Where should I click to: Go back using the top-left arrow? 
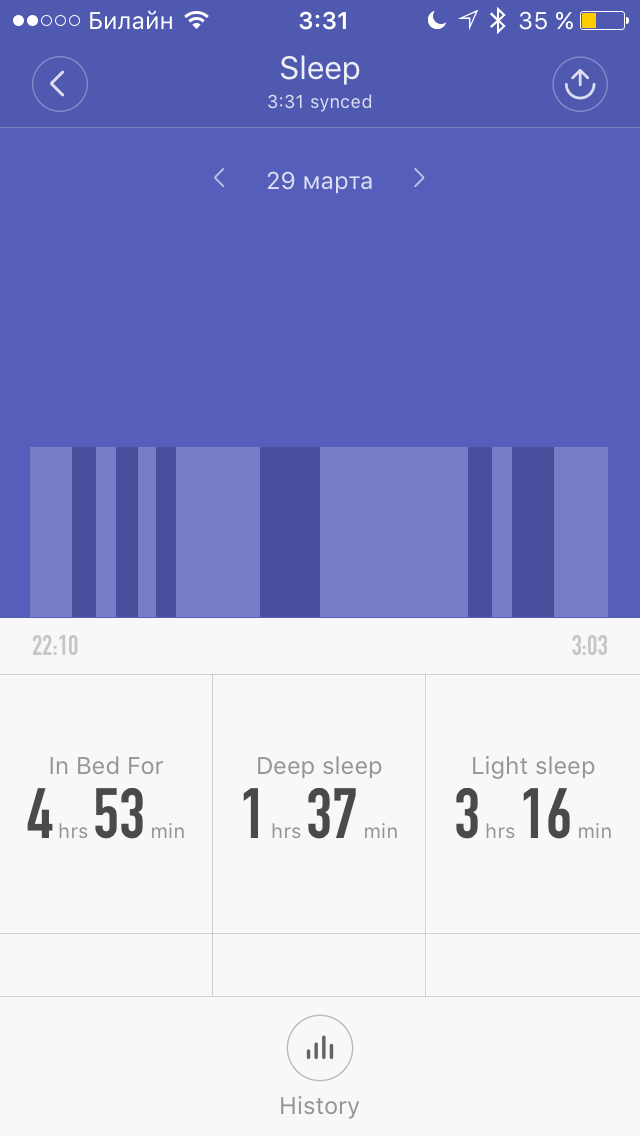60,85
